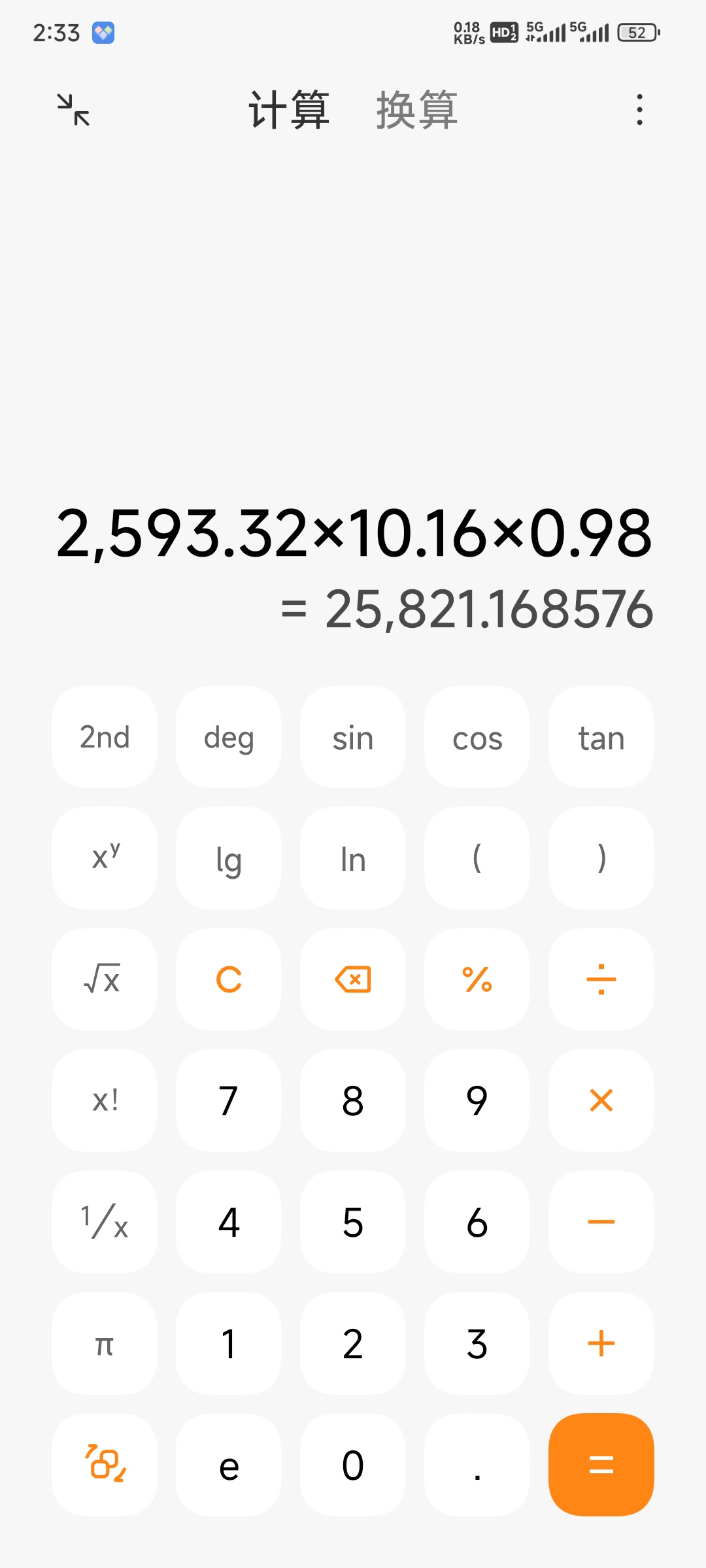Clear the calculation with C
The height and width of the screenshot is (1568, 706).
pyautogui.click(x=229, y=979)
